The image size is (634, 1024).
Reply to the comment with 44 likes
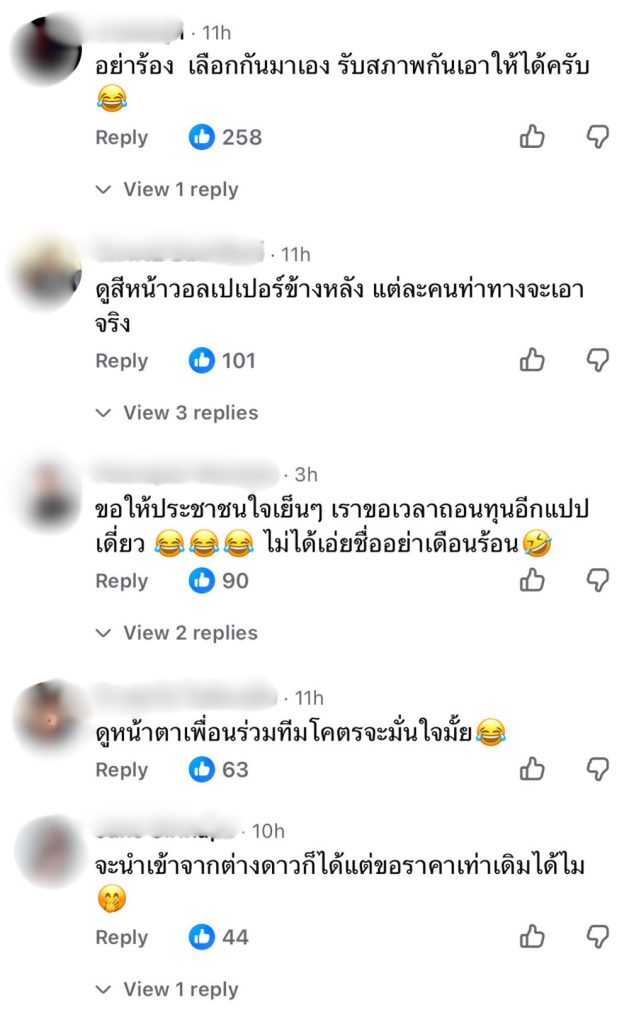(x=121, y=937)
